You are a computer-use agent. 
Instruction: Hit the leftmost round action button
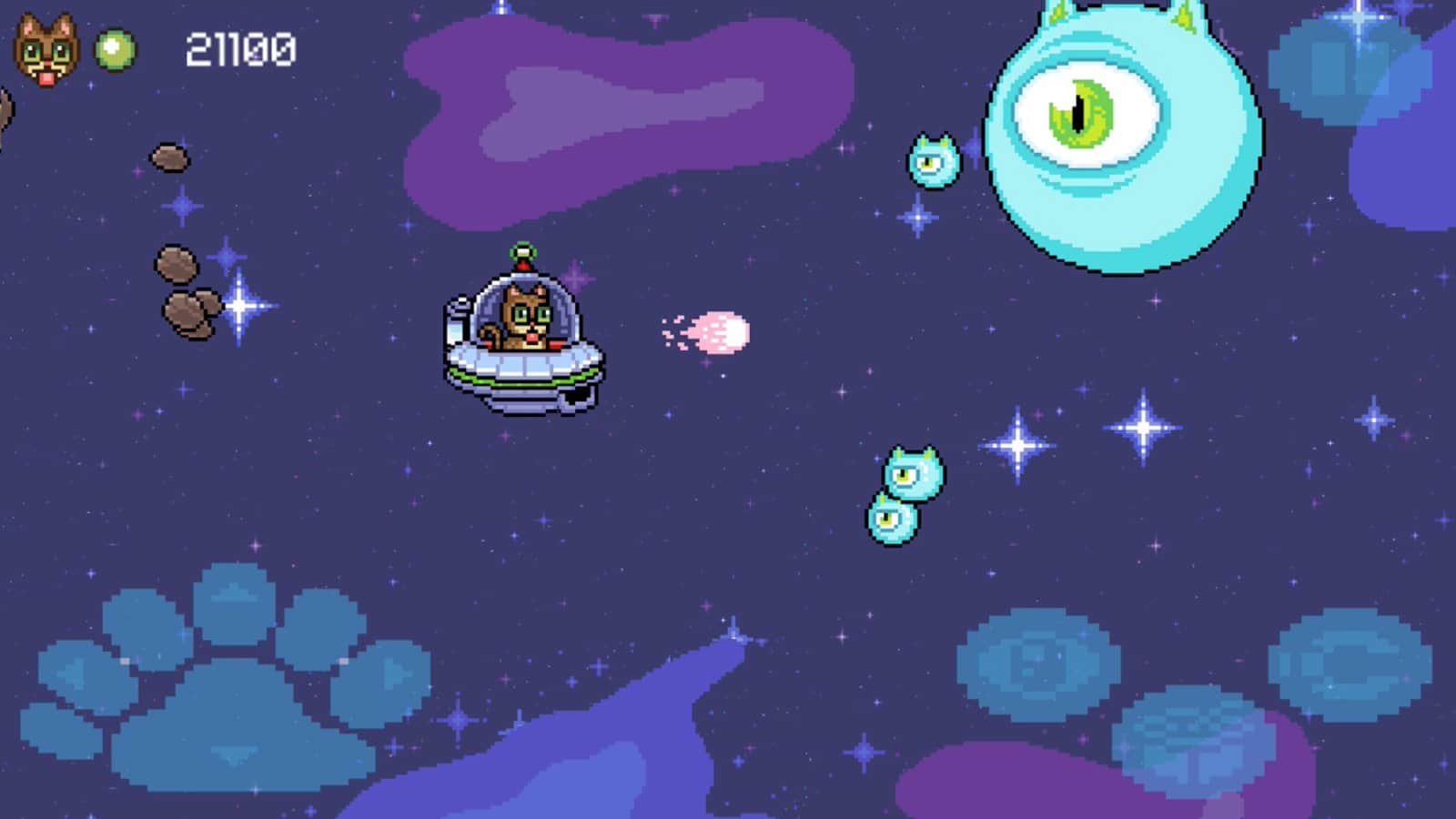[1038, 664]
